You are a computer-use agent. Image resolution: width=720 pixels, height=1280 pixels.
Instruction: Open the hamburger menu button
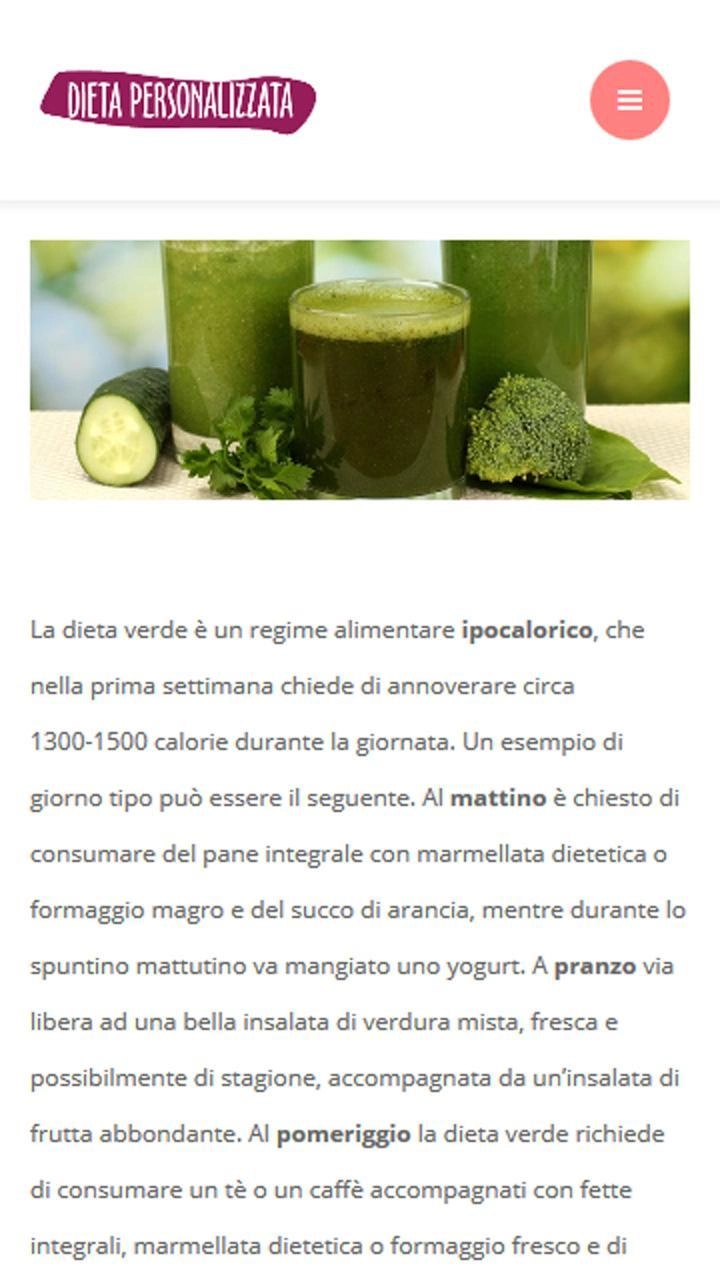click(x=629, y=100)
